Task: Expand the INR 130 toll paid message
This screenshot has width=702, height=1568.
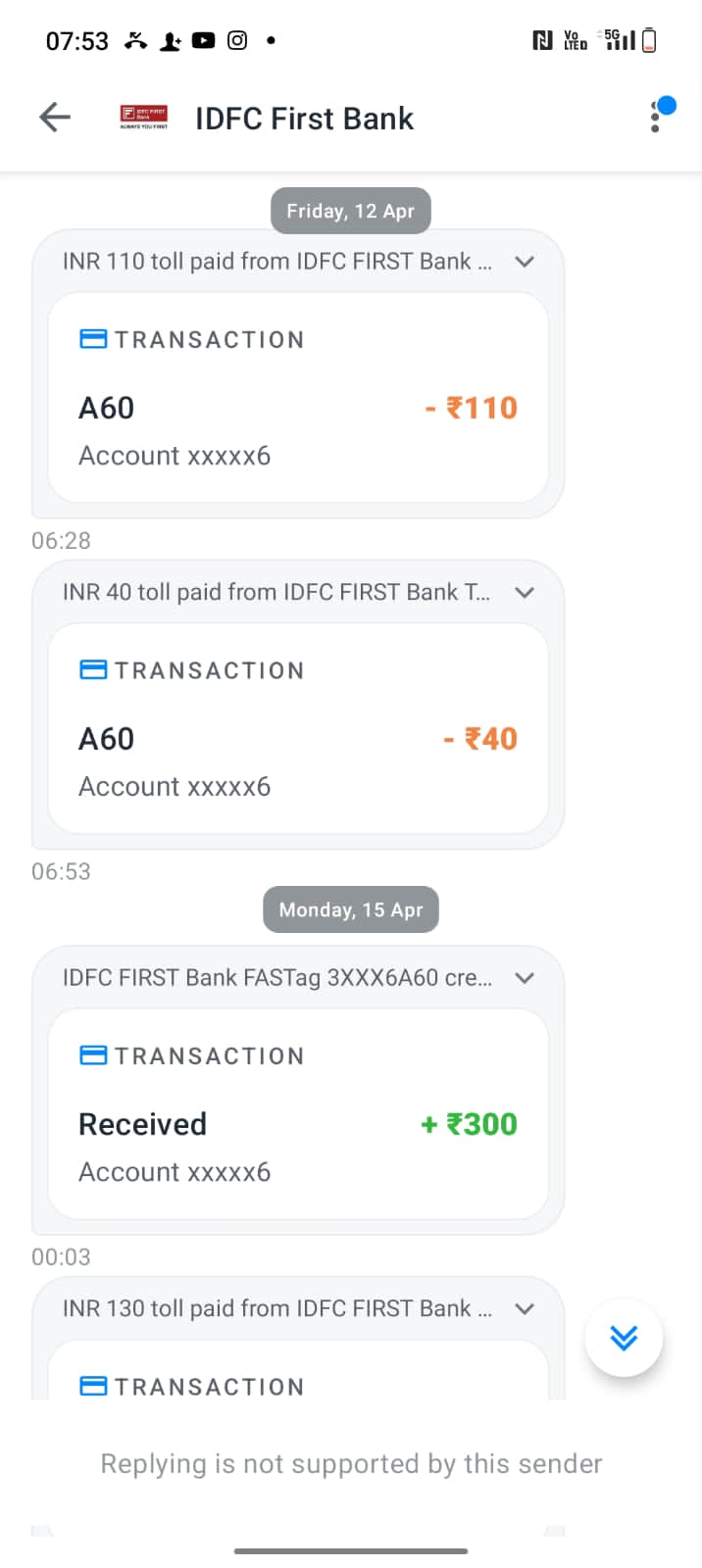Action: [x=525, y=1309]
